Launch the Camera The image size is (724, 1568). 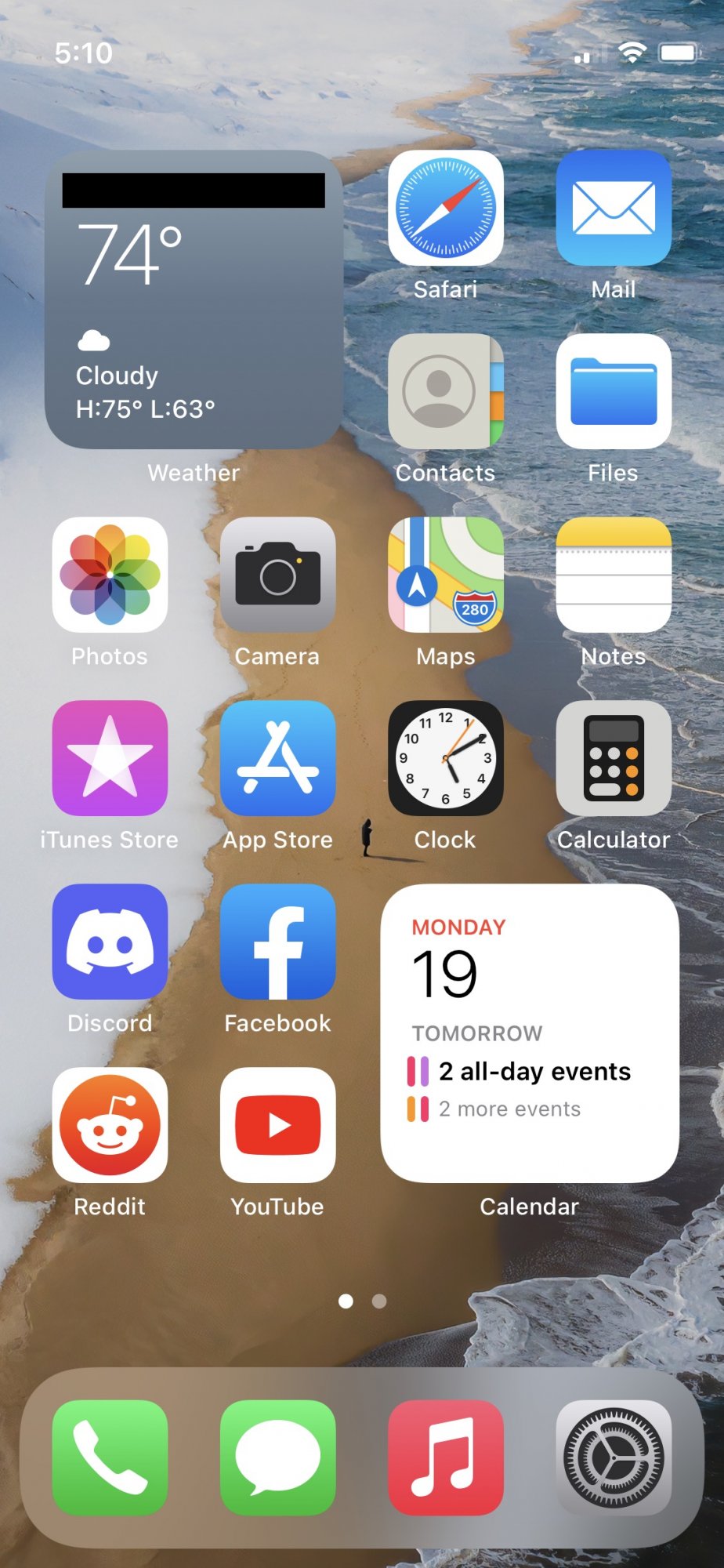click(x=278, y=575)
